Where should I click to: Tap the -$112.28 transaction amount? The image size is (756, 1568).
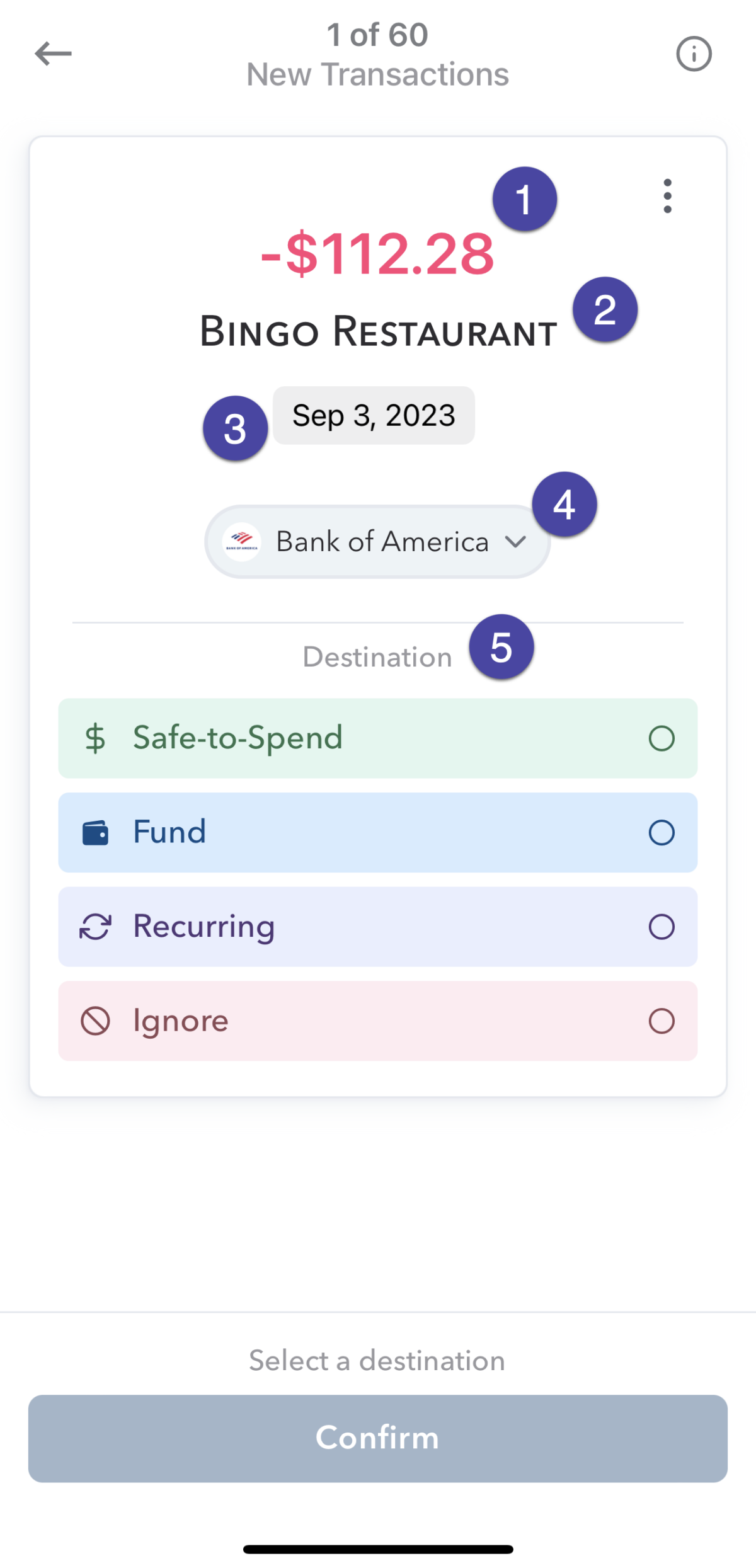(377, 253)
